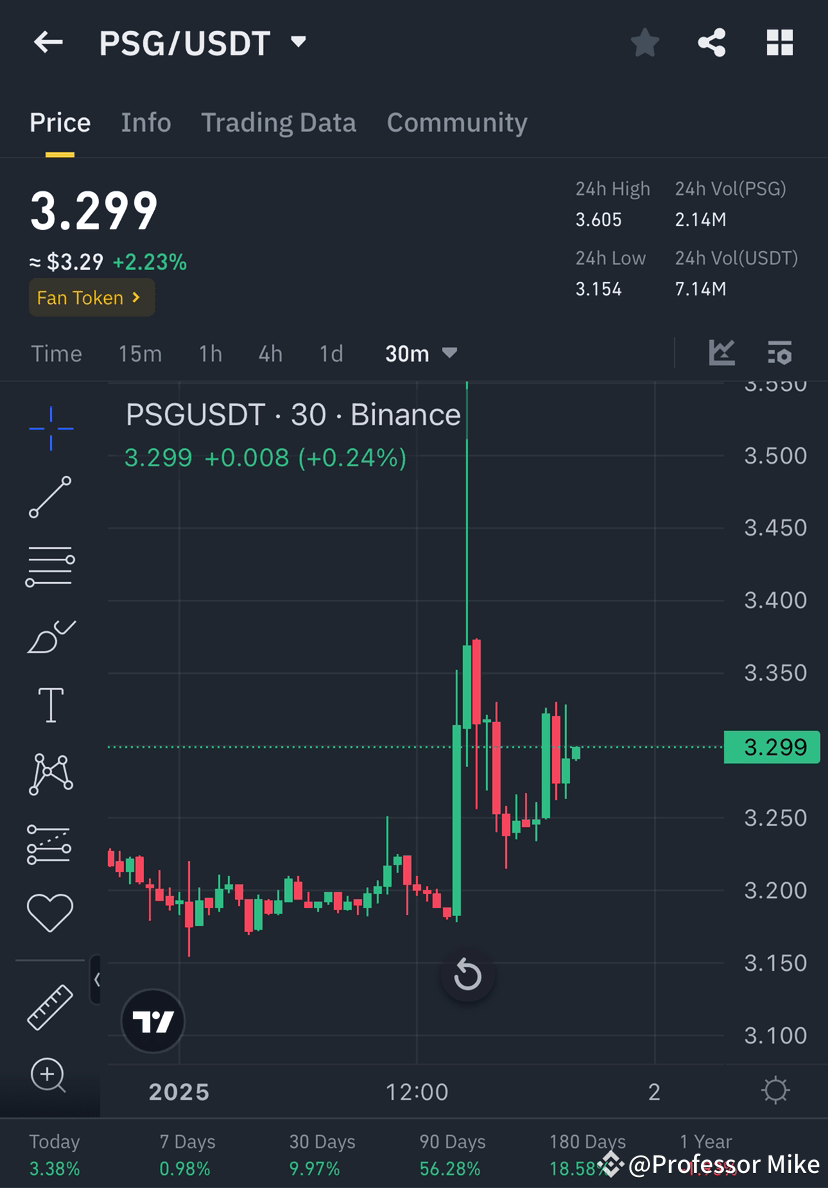Open the 30m interval dropdown
Screen dimensions: 828x1188
point(421,353)
